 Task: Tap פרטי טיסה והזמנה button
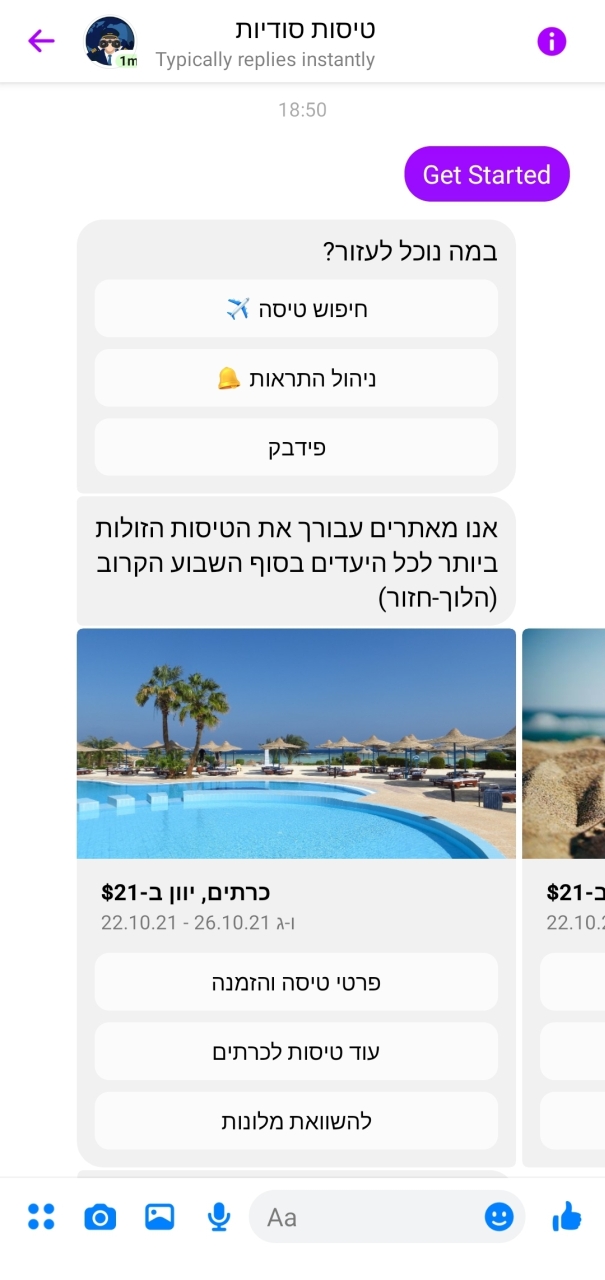[296, 982]
